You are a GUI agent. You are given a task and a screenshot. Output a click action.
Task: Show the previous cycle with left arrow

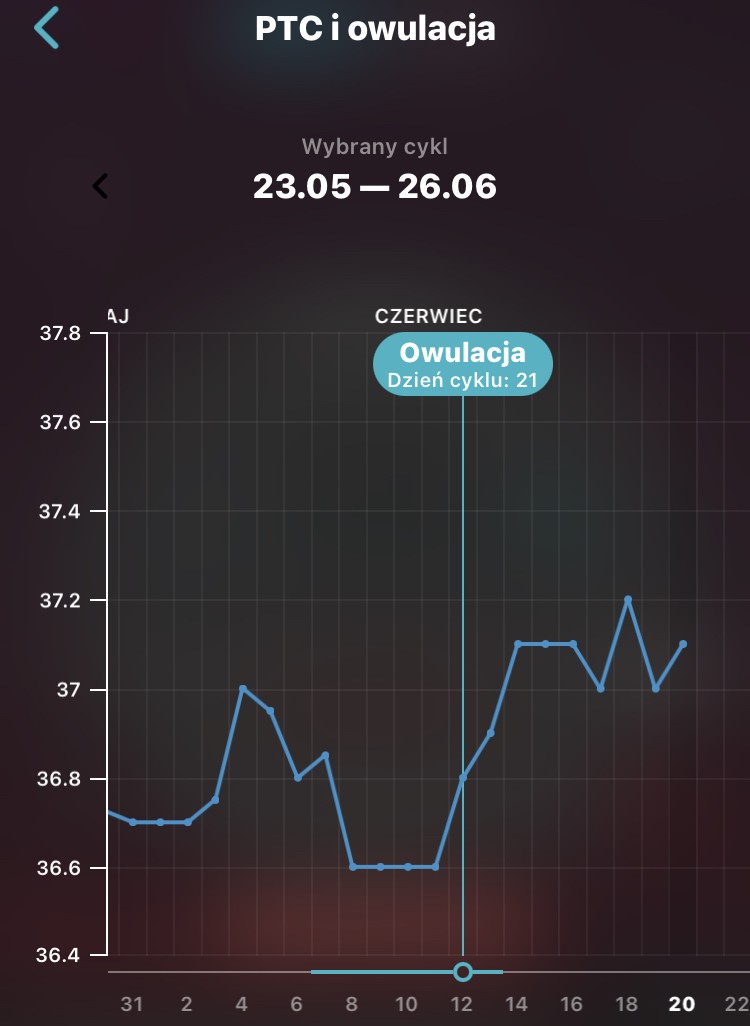[100, 186]
